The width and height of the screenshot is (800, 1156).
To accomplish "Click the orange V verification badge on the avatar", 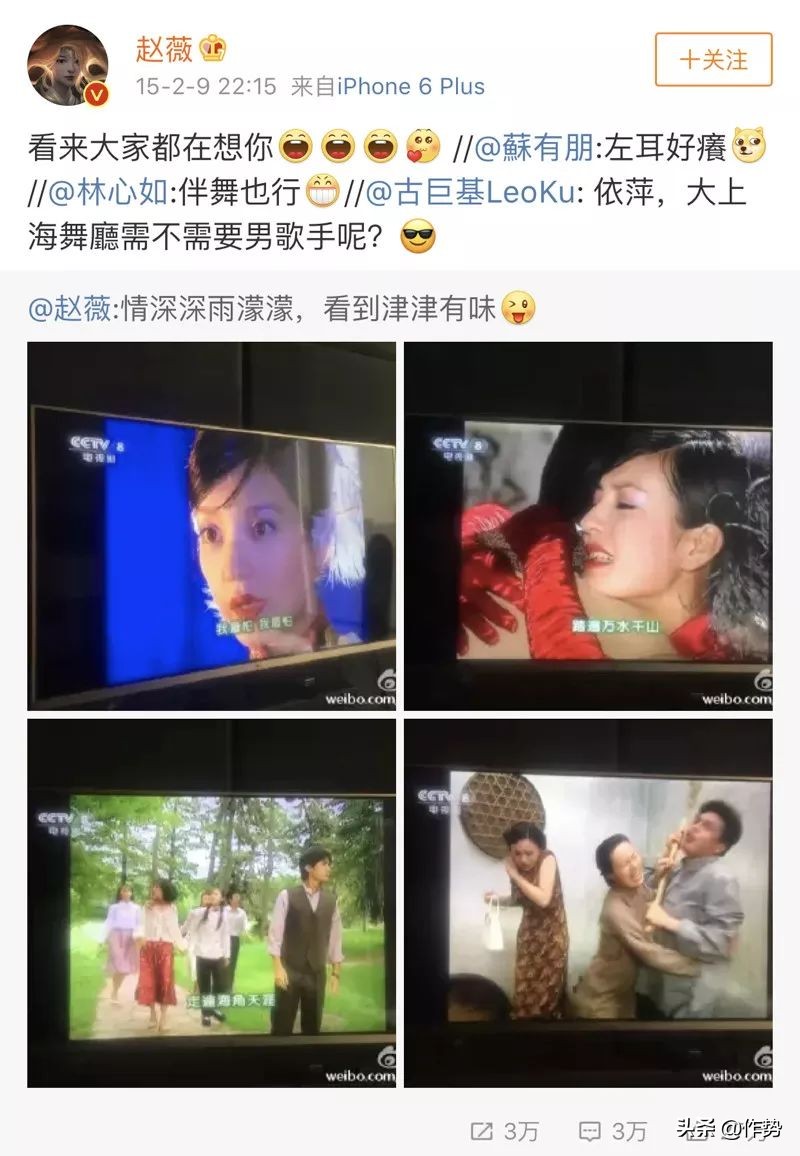I will pos(95,94).
